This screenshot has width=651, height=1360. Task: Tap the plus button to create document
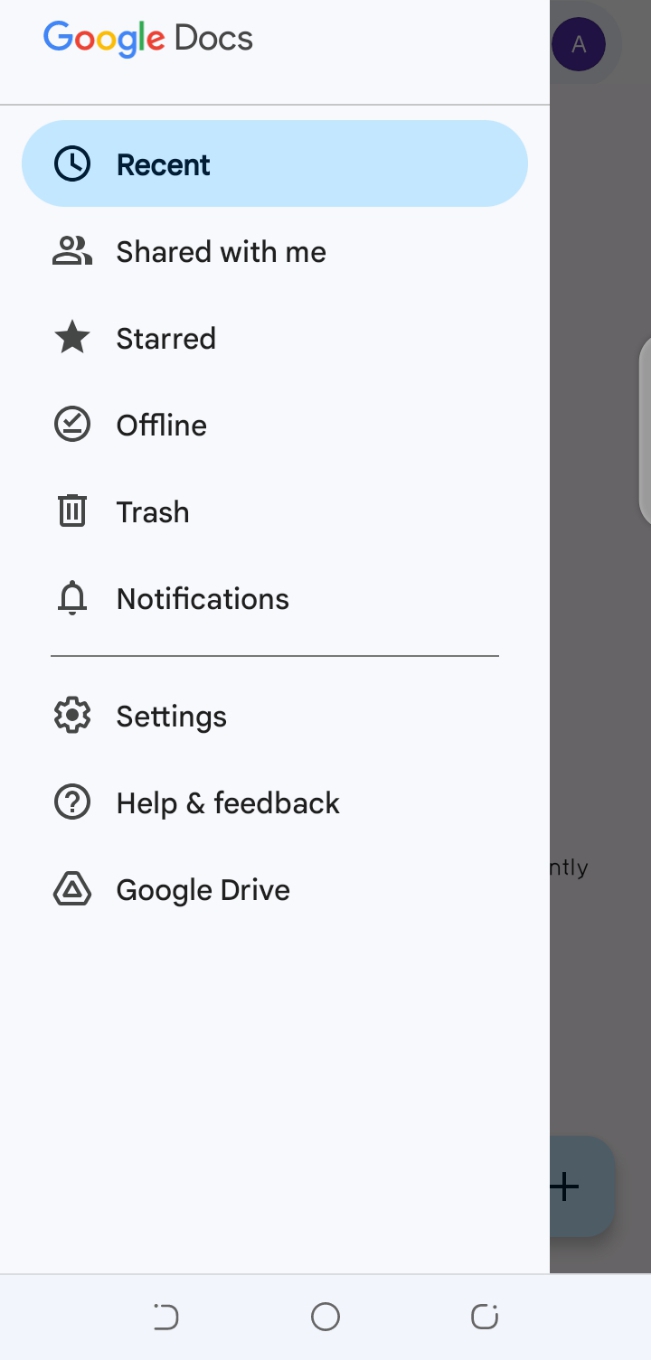pos(581,1187)
